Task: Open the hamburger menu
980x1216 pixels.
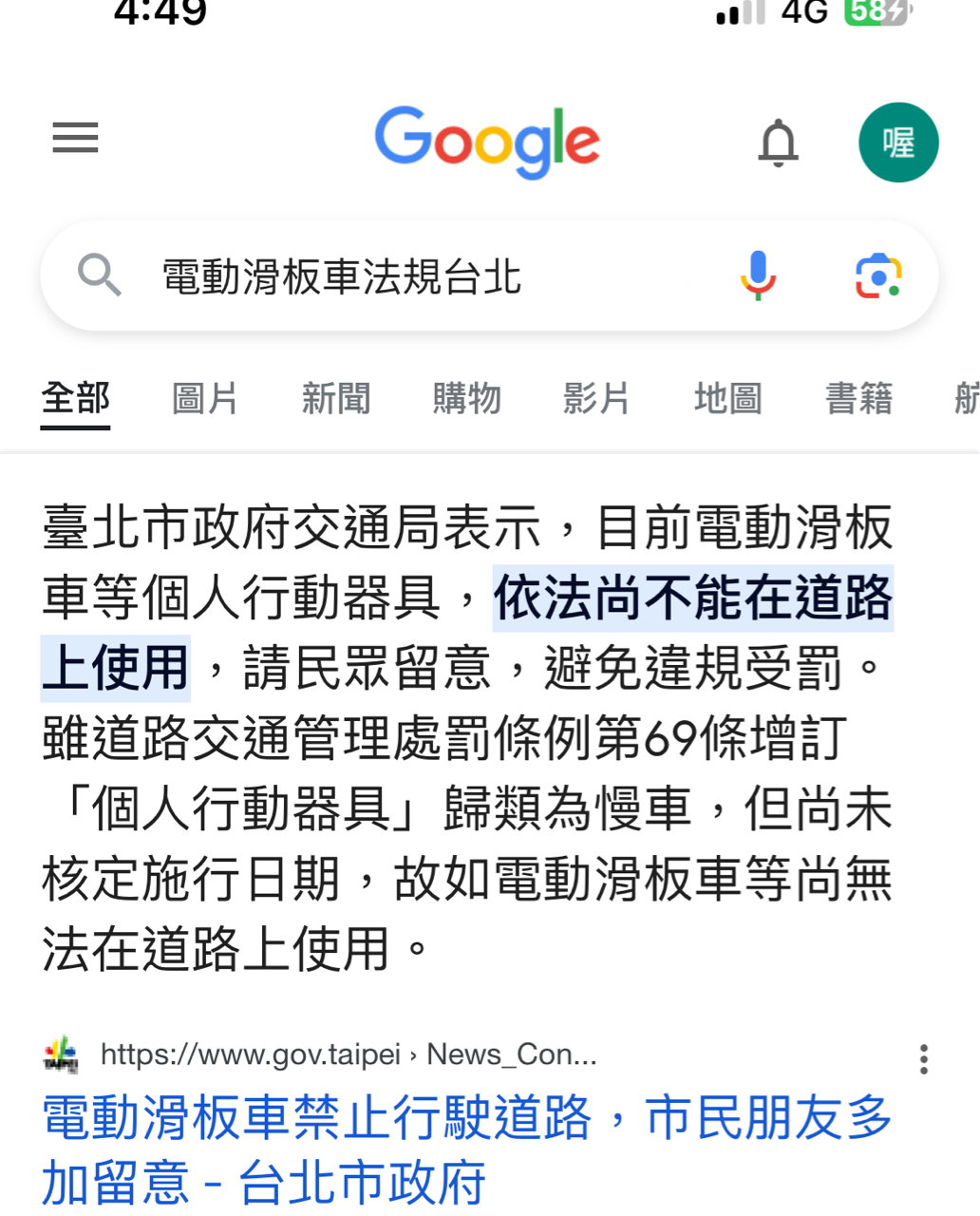Action: [75, 139]
